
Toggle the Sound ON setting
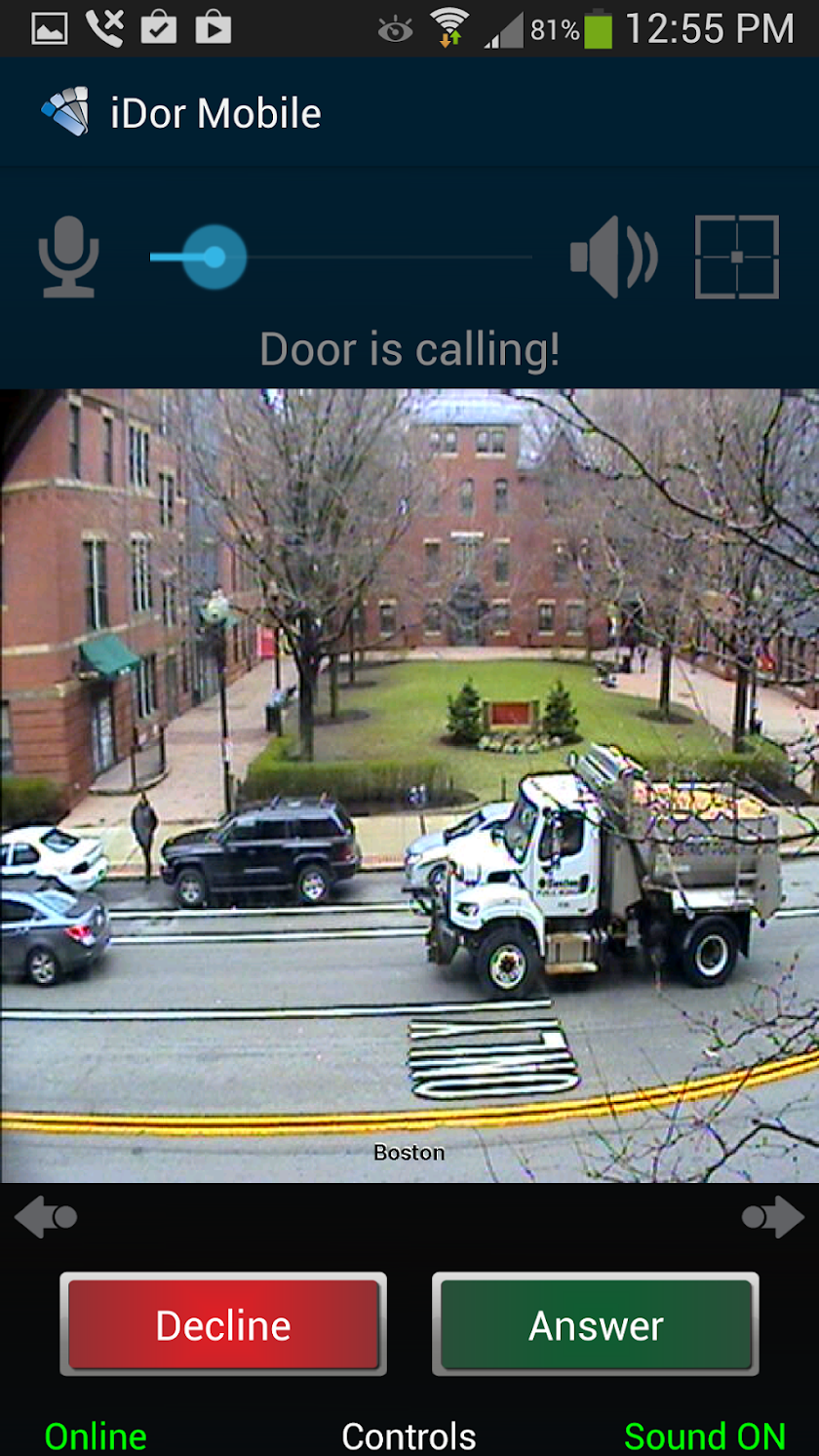tap(705, 1436)
